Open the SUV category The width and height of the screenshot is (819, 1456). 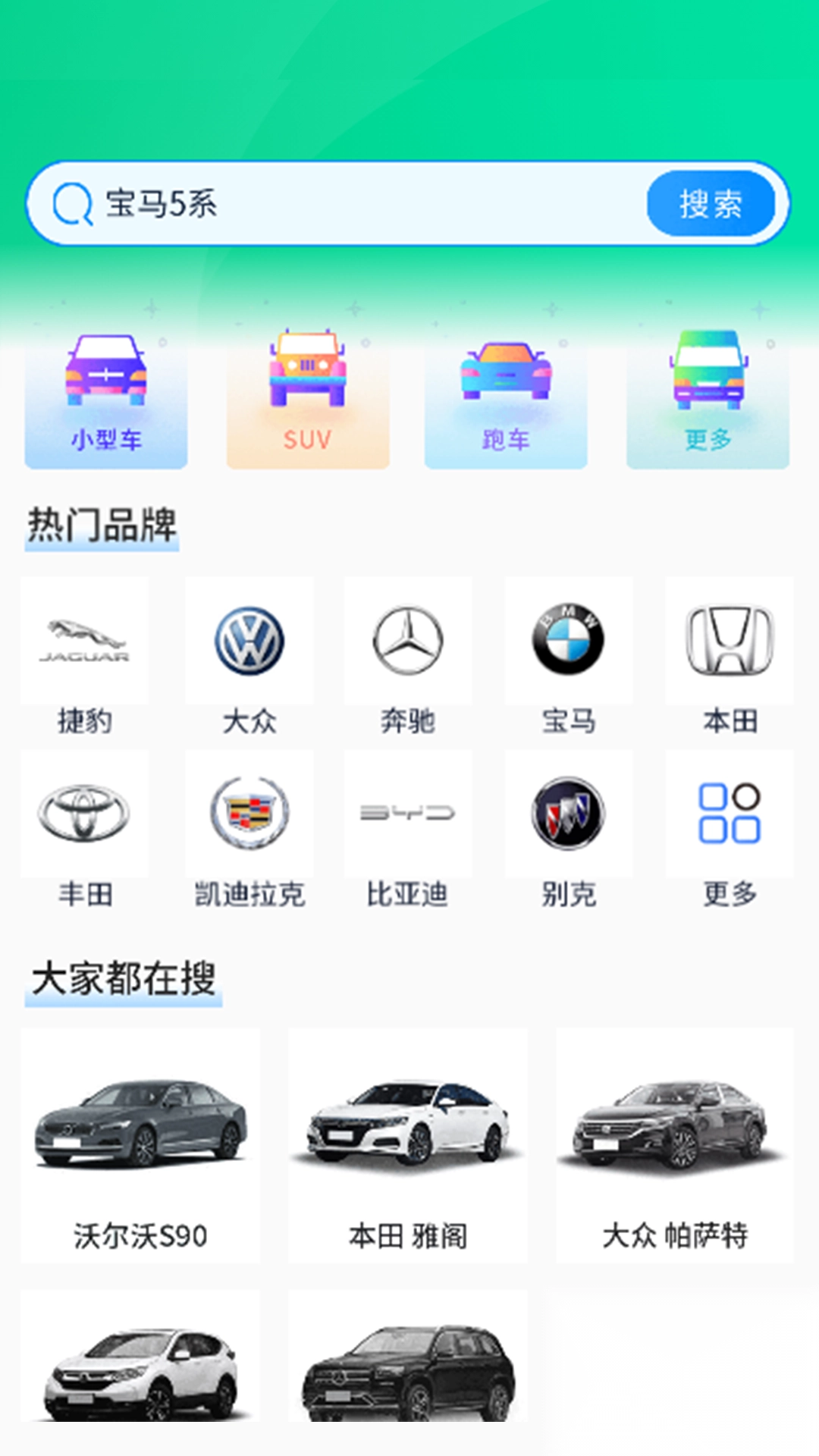pos(308,400)
